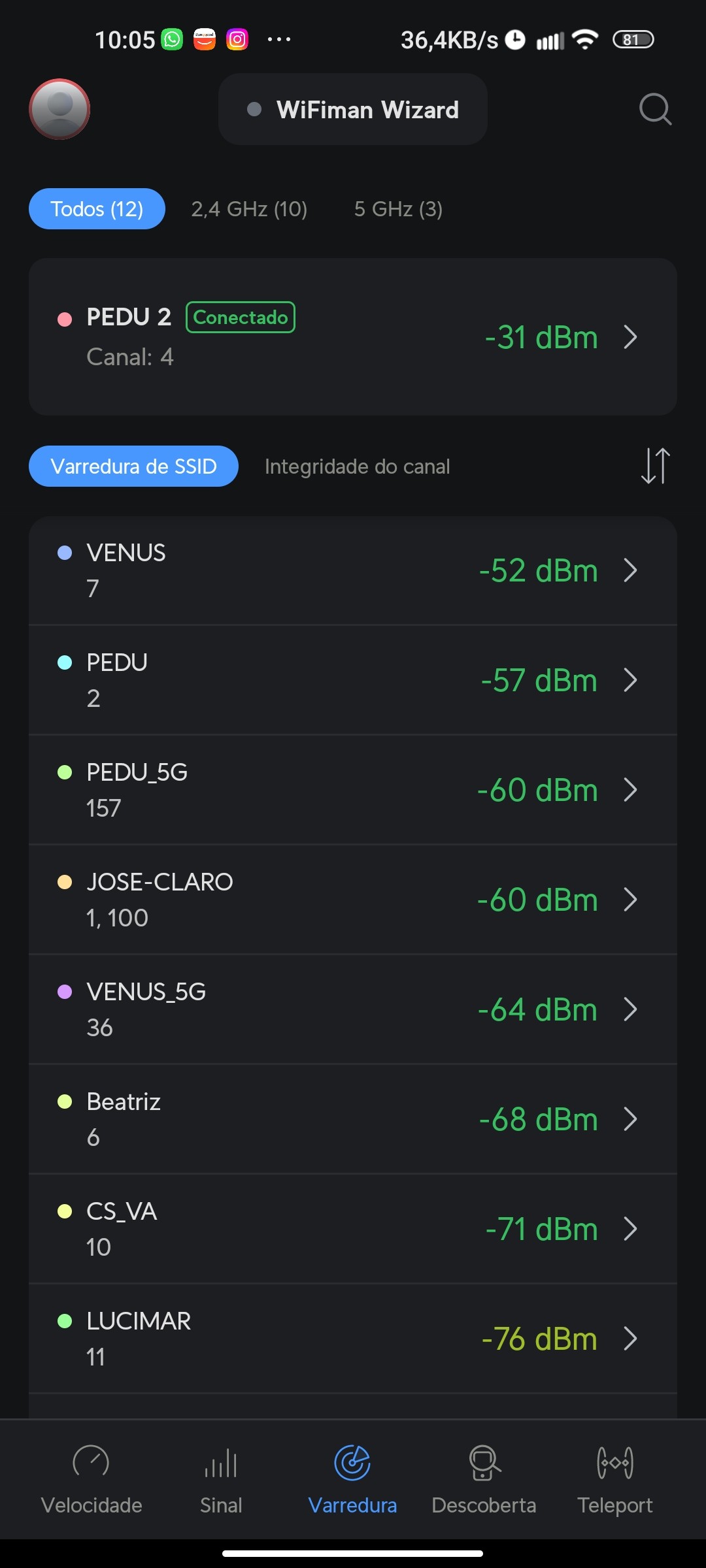Tap the WiFiman Wizard button

pyautogui.click(x=353, y=109)
